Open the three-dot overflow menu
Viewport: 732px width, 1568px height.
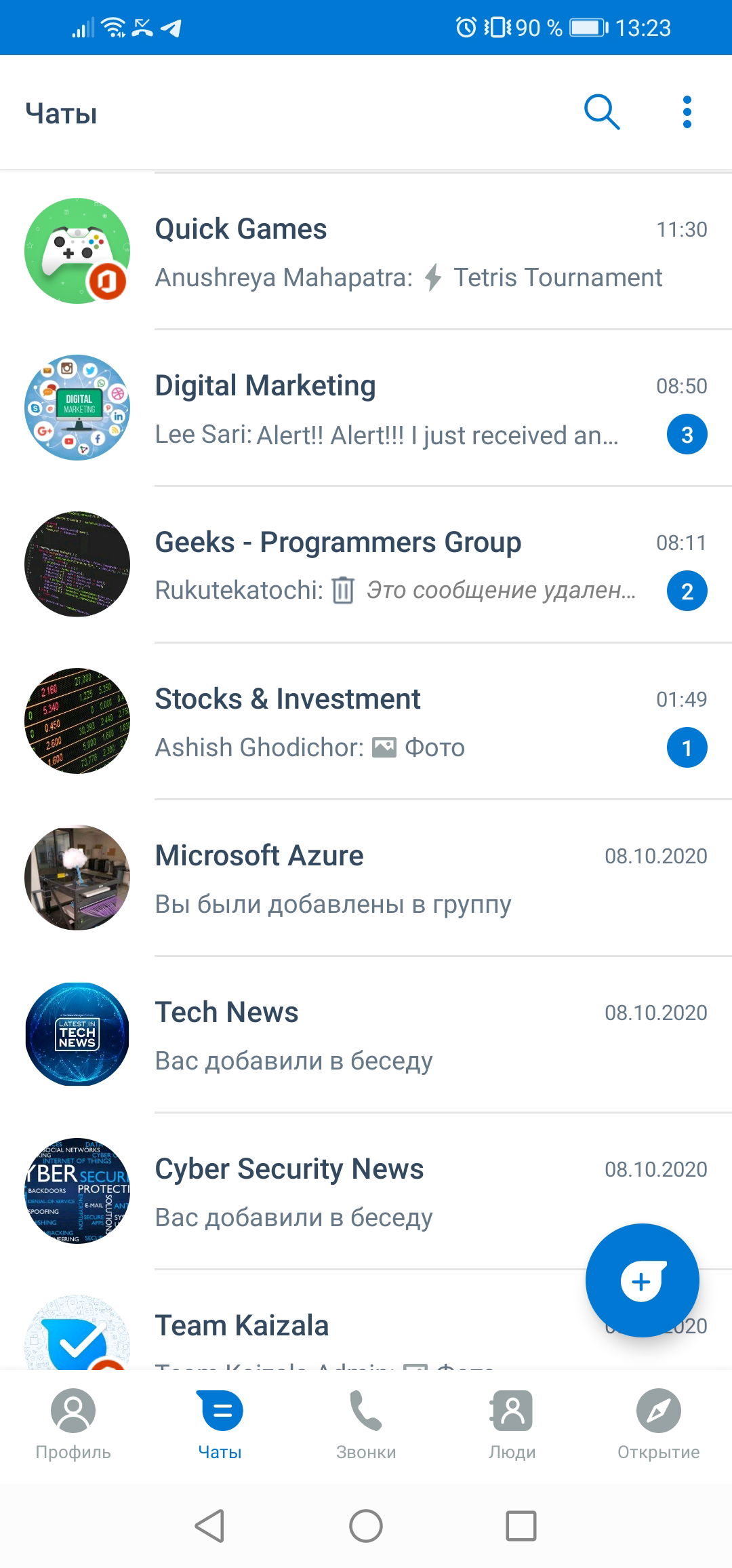click(x=687, y=112)
